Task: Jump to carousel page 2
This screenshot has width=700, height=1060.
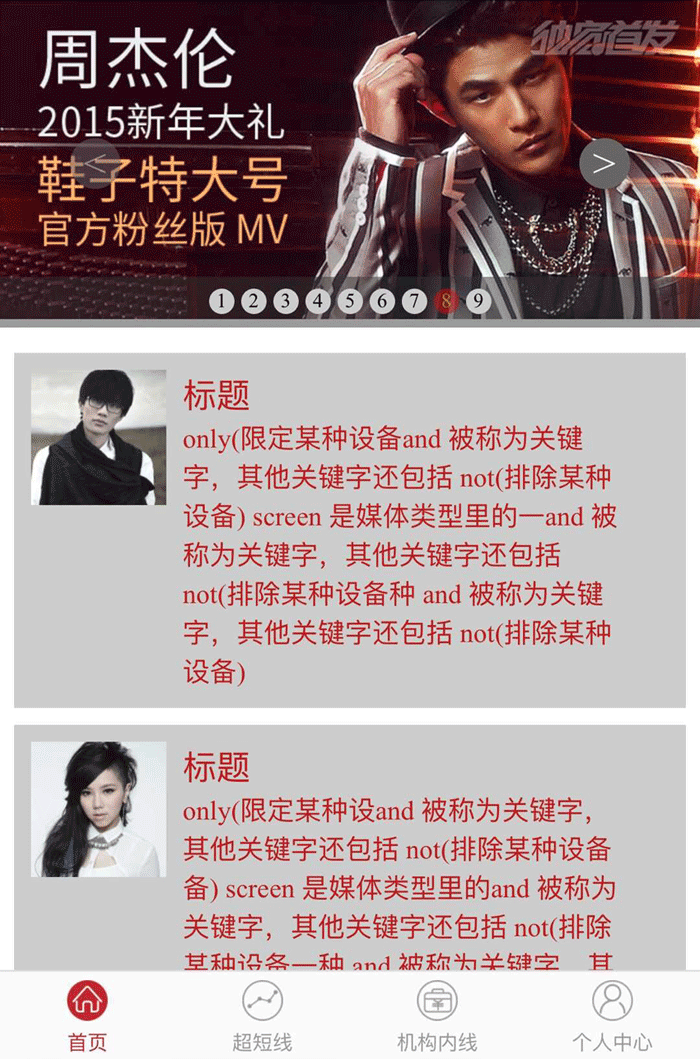Action: 254,301
